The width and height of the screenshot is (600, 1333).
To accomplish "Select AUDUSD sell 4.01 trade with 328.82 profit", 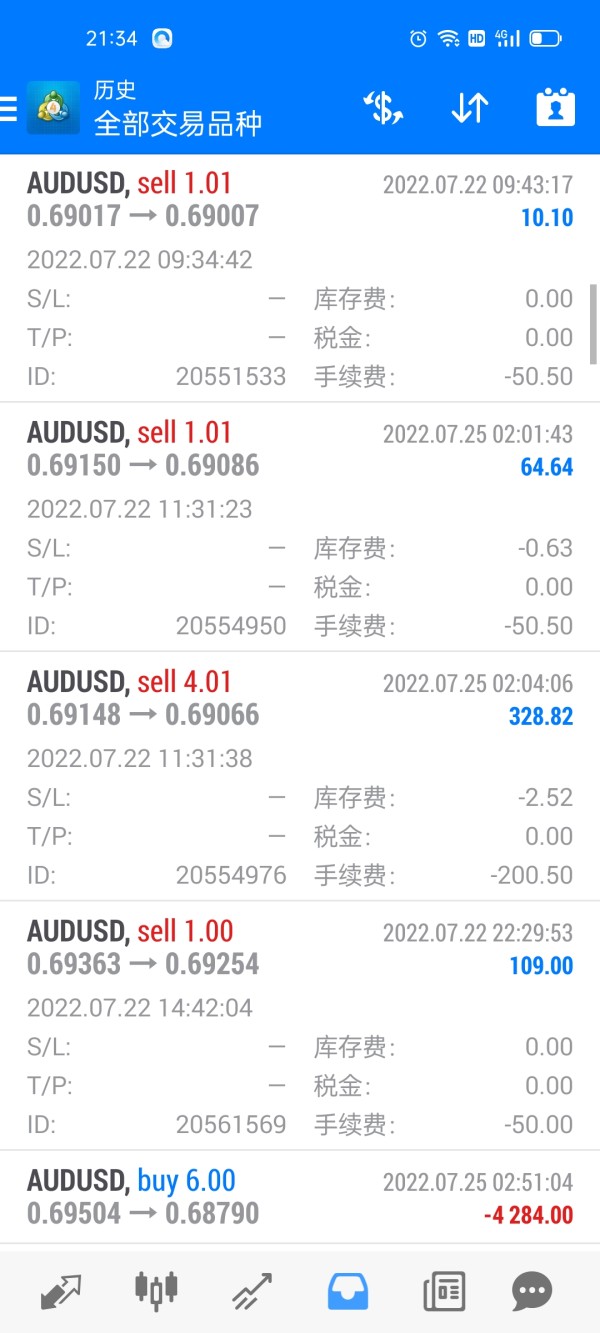I will click(300, 776).
